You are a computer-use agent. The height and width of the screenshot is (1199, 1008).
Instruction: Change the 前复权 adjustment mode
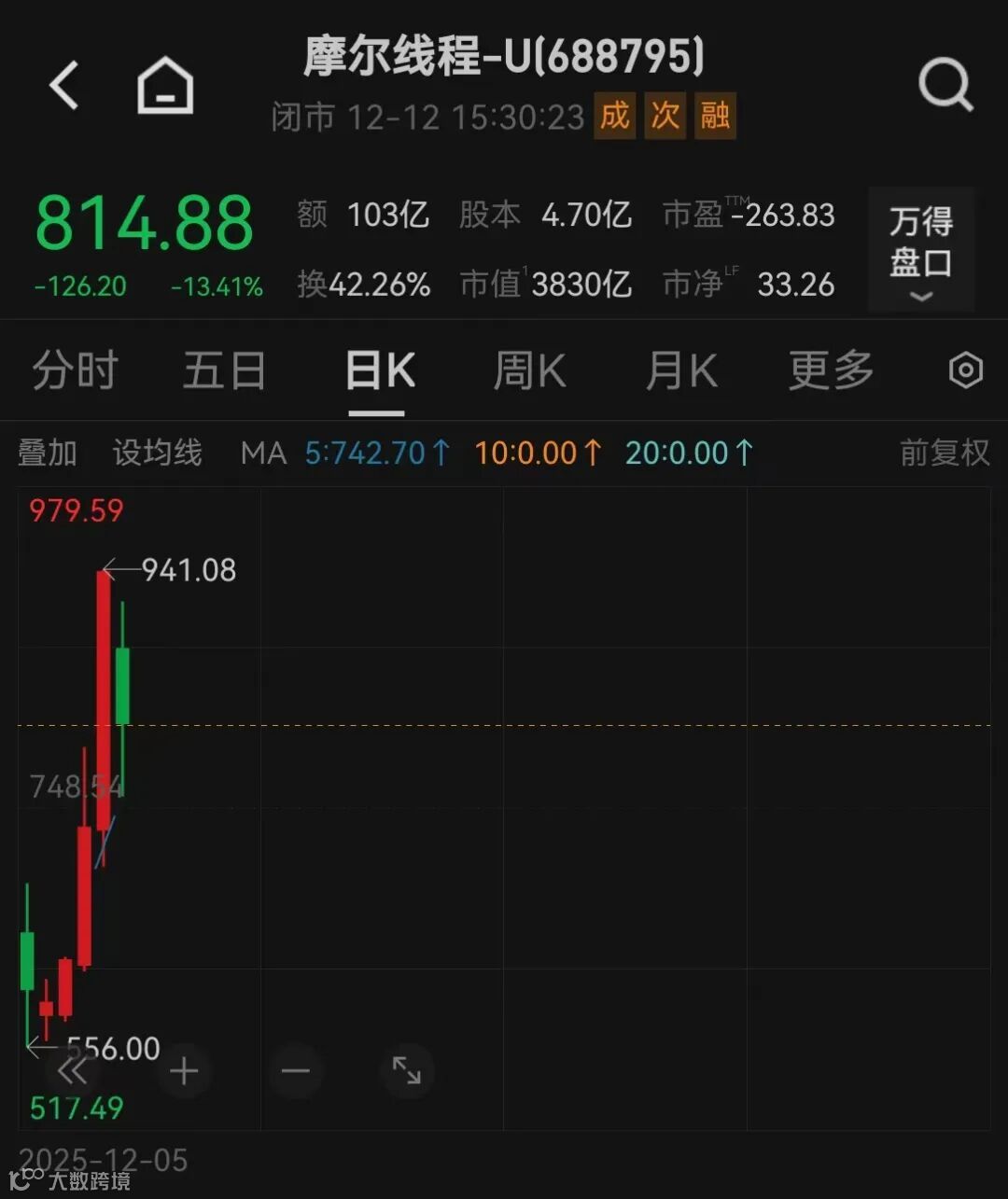944,453
